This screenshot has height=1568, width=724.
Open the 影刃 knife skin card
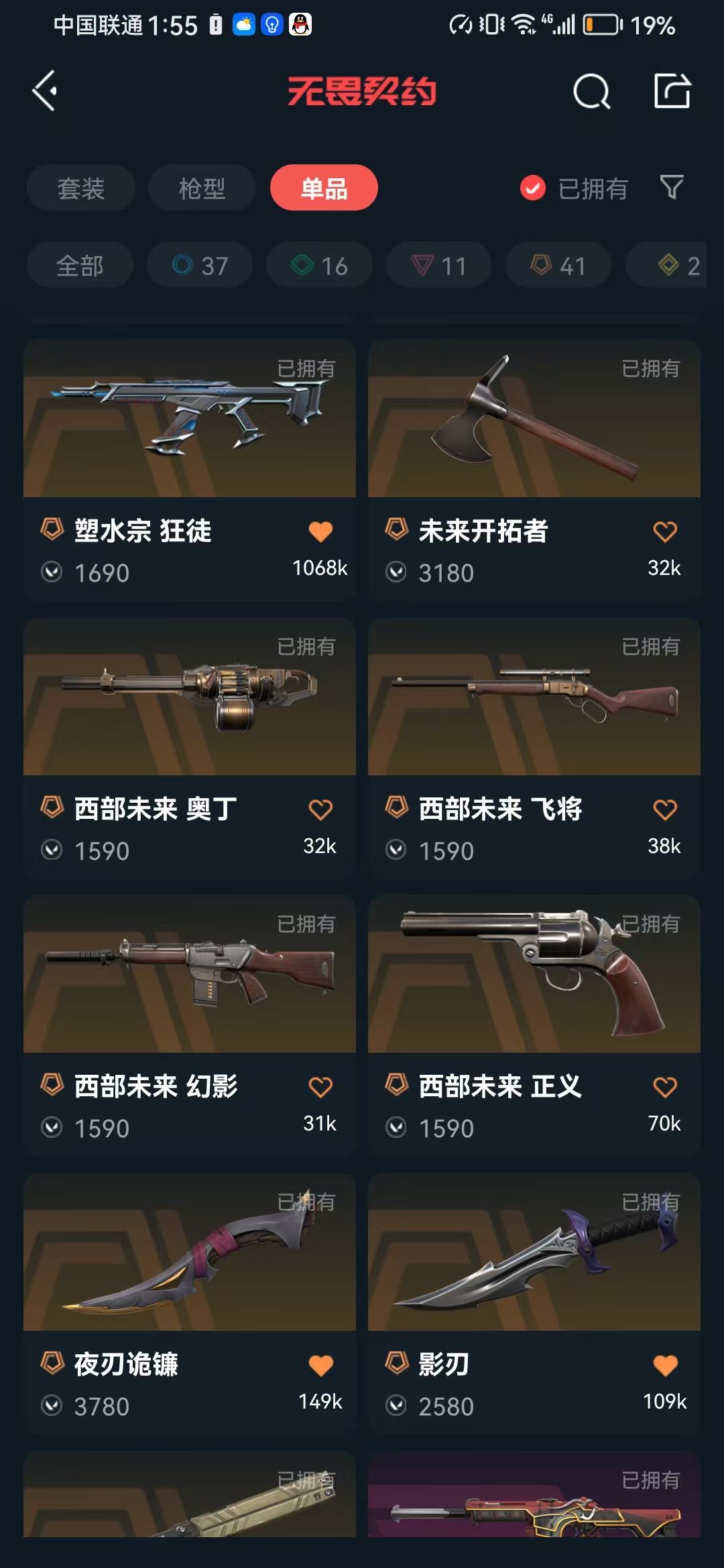[x=534, y=1303]
